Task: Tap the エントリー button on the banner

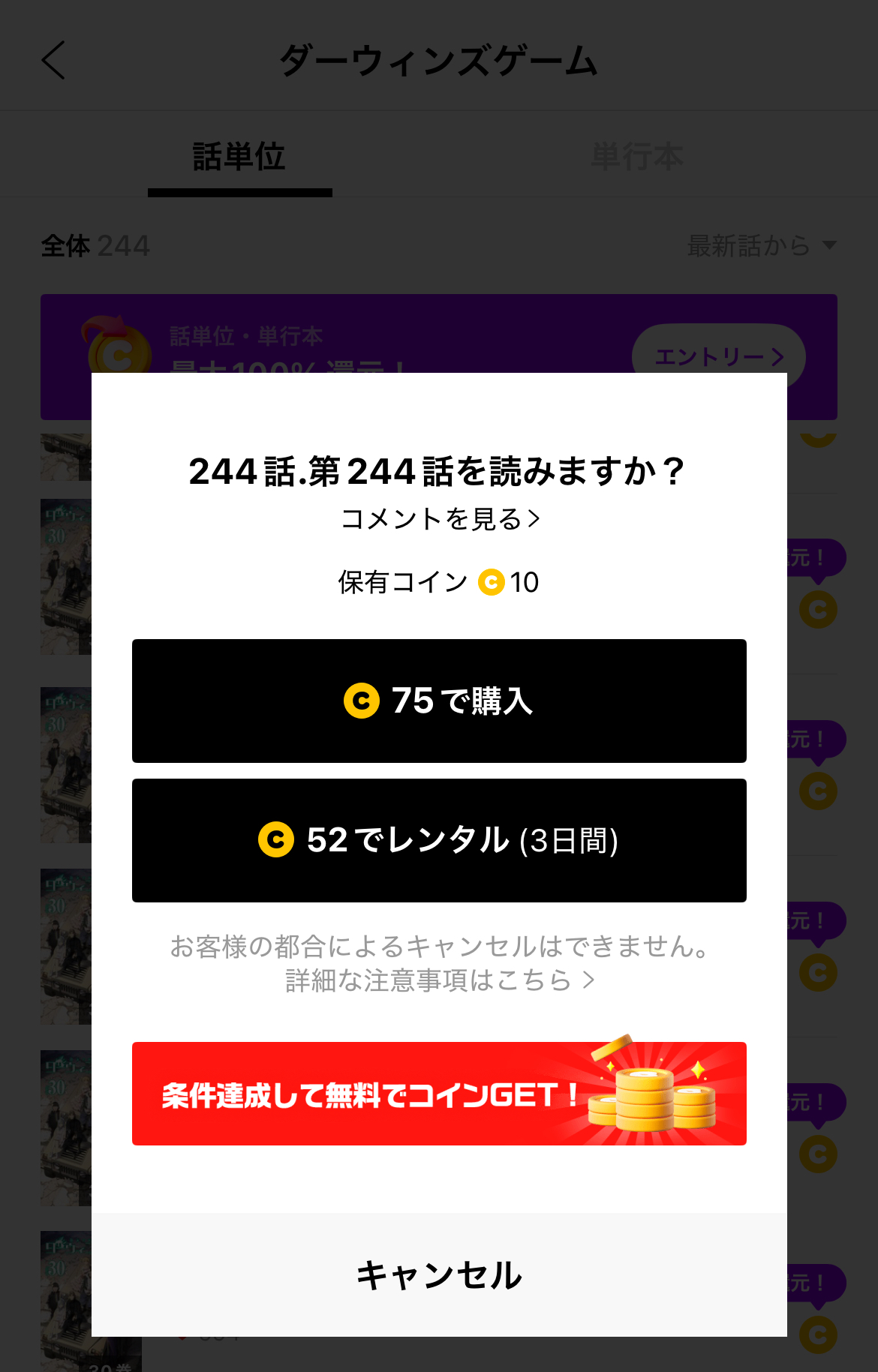Action: (720, 358)
